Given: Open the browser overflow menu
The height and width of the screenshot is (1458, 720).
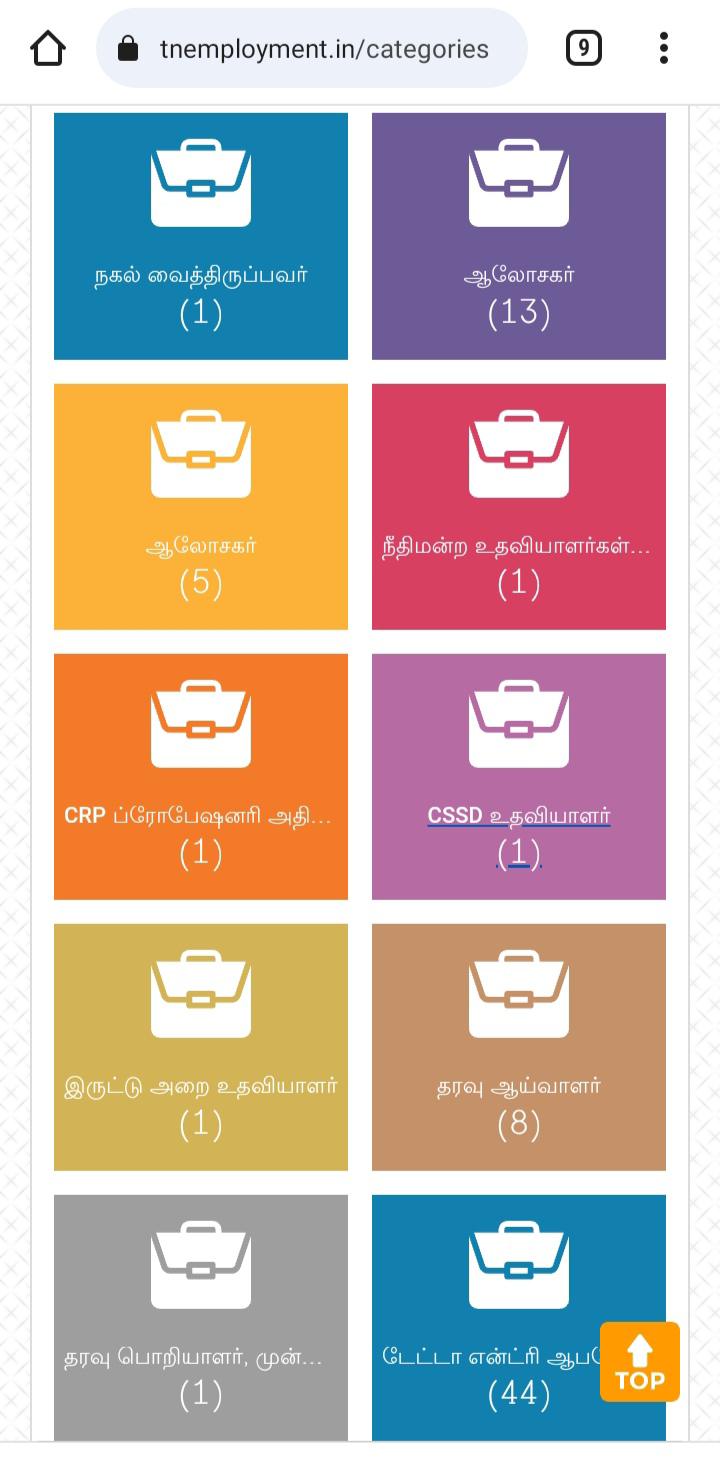Looking at the screenshot, I should [x=664, y=48].
